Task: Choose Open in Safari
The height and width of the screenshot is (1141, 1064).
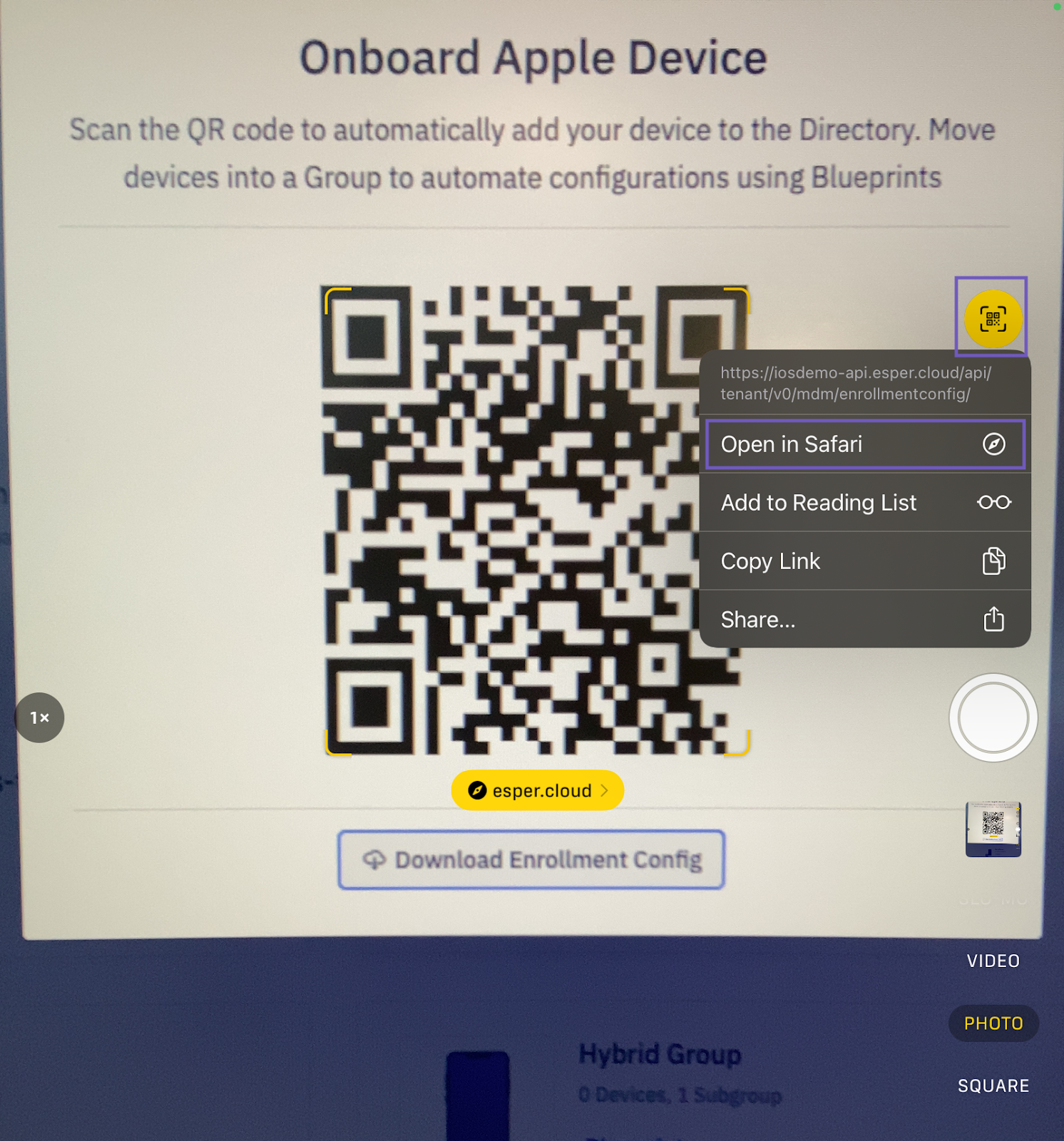Action: [864, 444]
